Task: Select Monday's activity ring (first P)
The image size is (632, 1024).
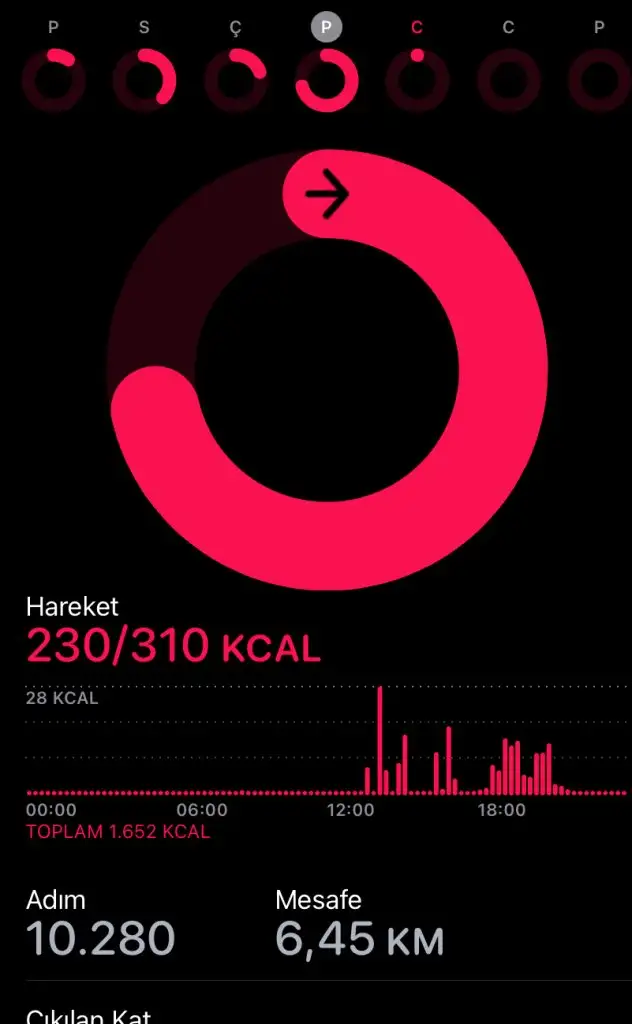Action: point(53,79)
